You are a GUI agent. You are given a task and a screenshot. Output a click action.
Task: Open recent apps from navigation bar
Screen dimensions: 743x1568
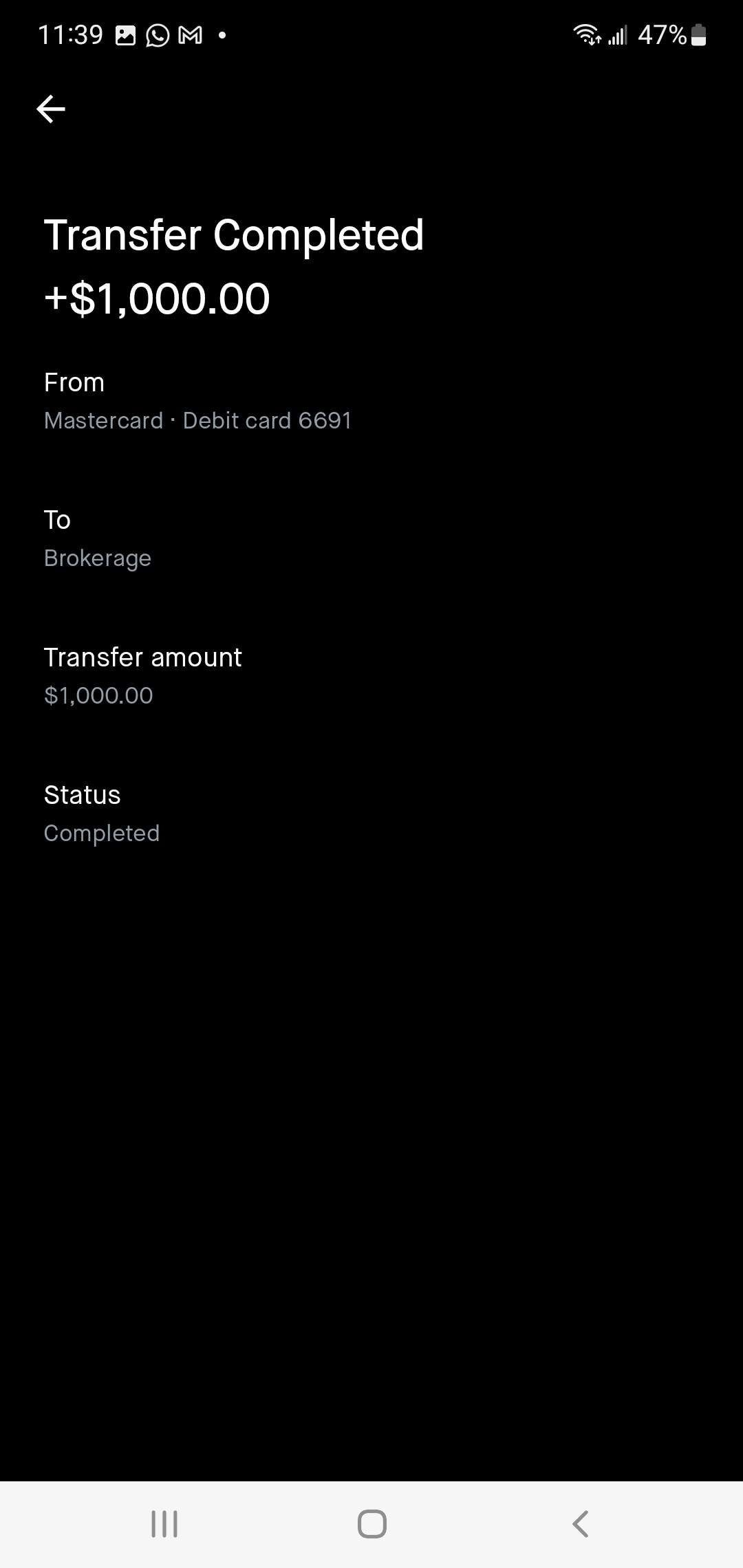pos(164,1523)
